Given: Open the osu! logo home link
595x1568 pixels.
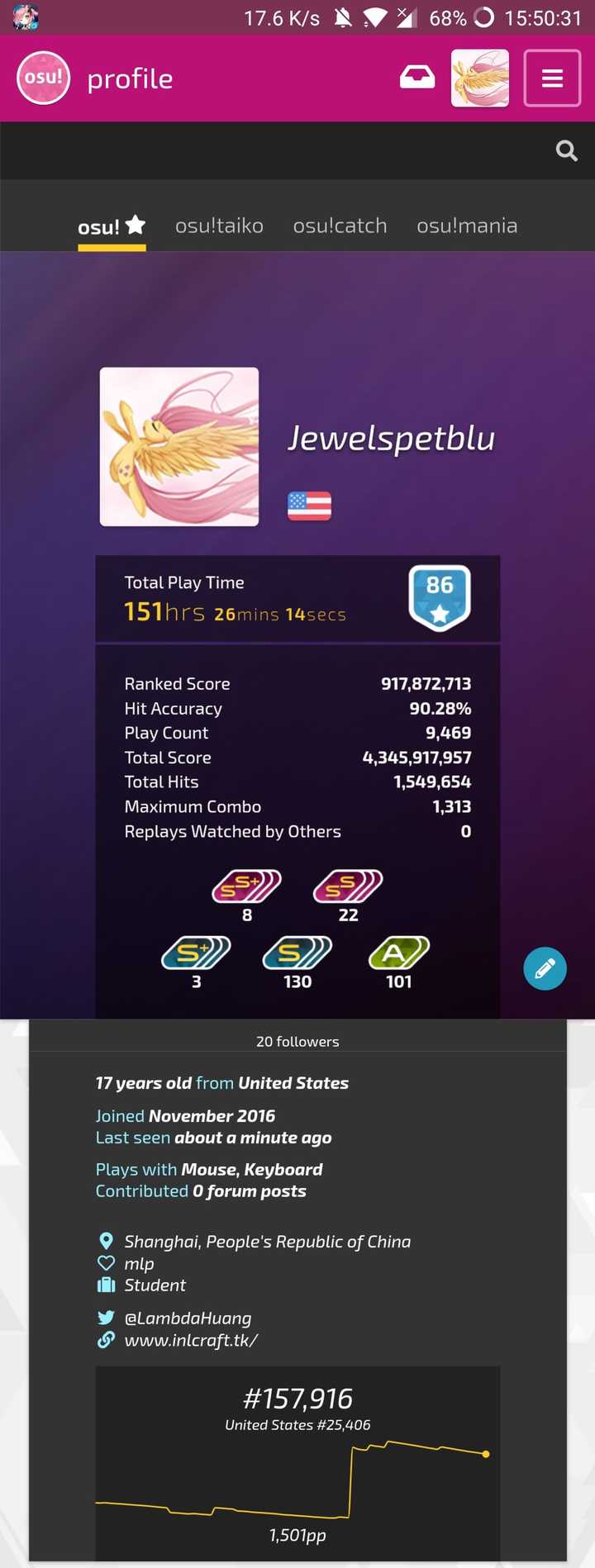Looking at the screenshot, I should pos(44,78).
